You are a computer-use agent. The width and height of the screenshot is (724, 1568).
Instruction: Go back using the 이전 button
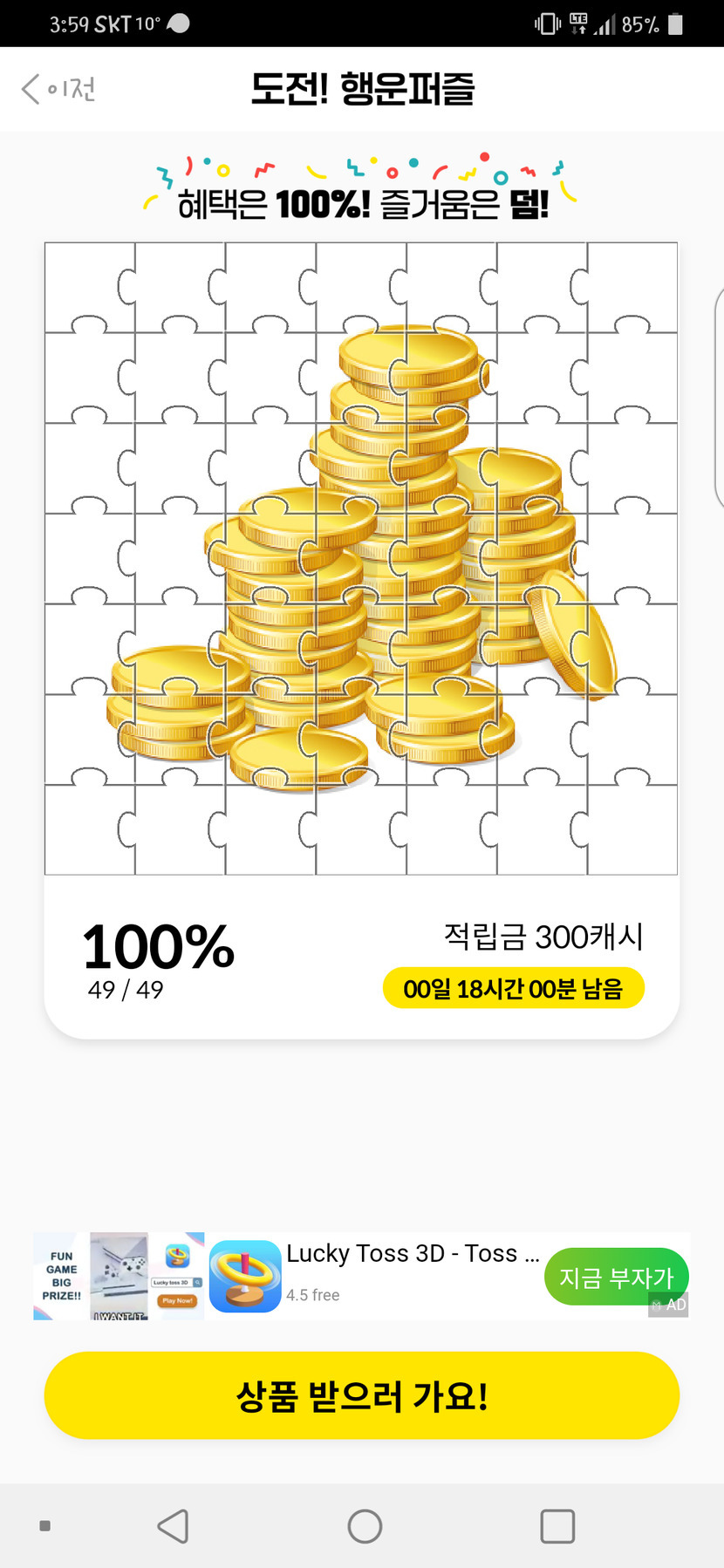58,89
